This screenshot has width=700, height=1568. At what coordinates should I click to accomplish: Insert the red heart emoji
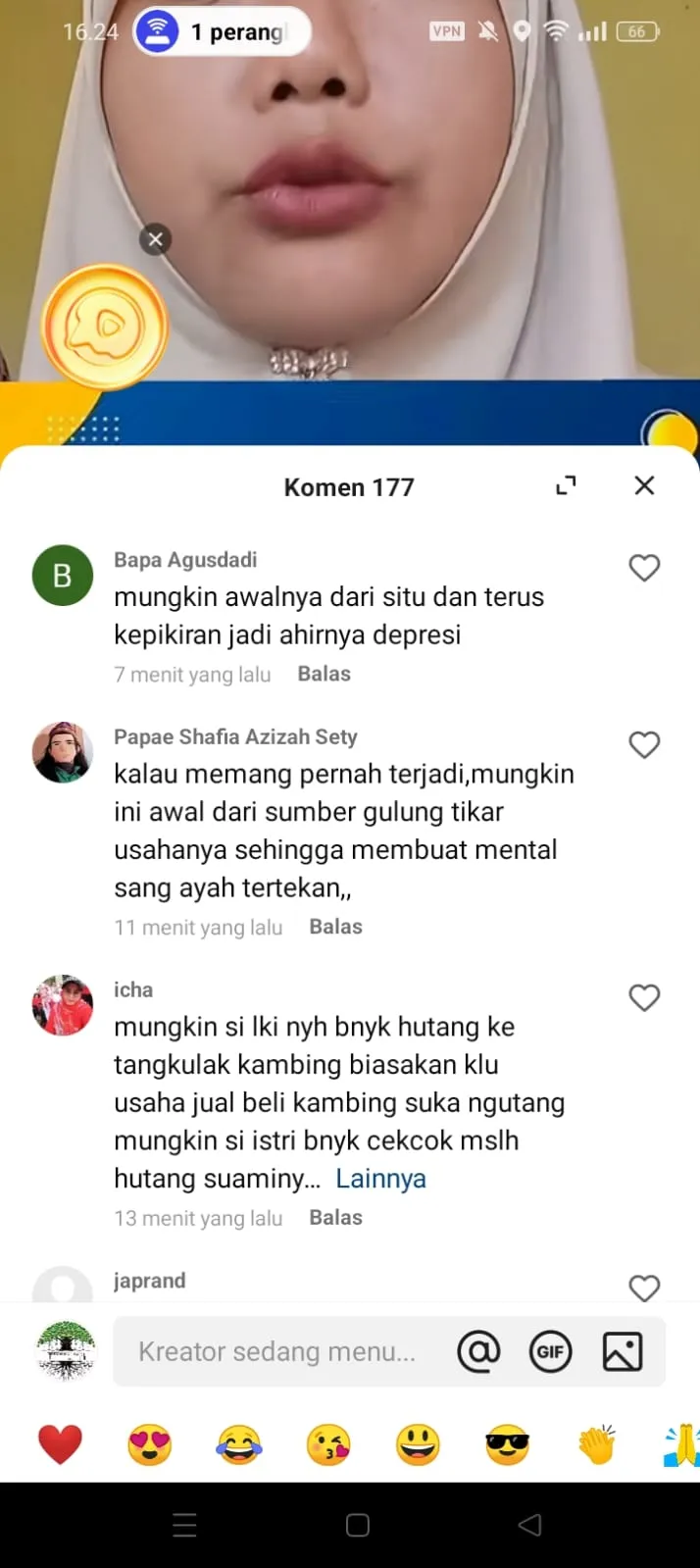(60, 1444)
